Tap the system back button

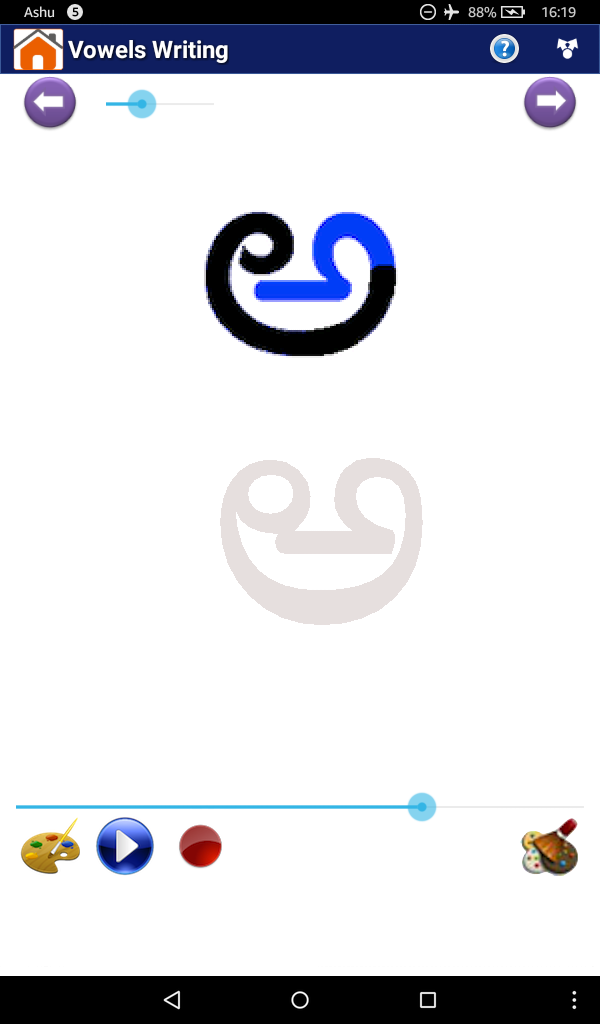172,999
